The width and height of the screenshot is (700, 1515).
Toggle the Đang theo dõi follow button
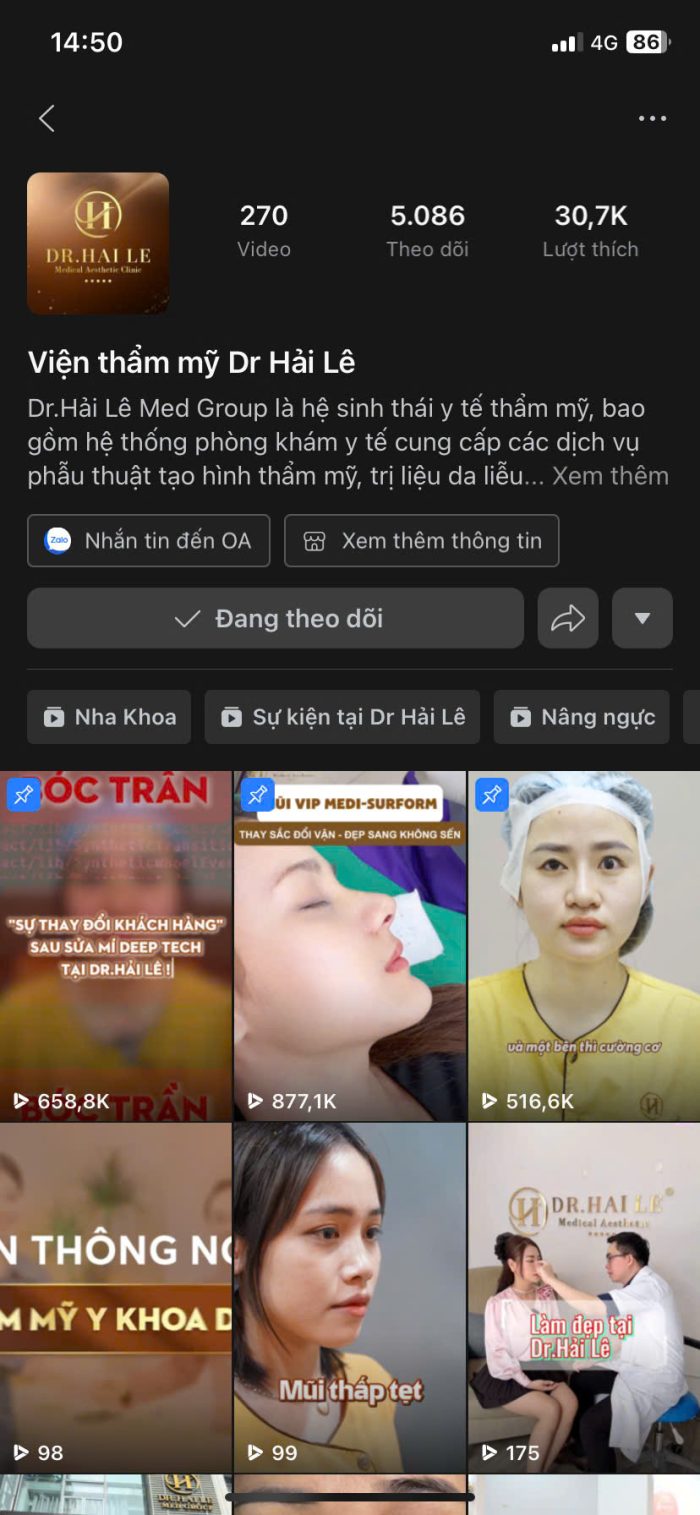point(275,619)
